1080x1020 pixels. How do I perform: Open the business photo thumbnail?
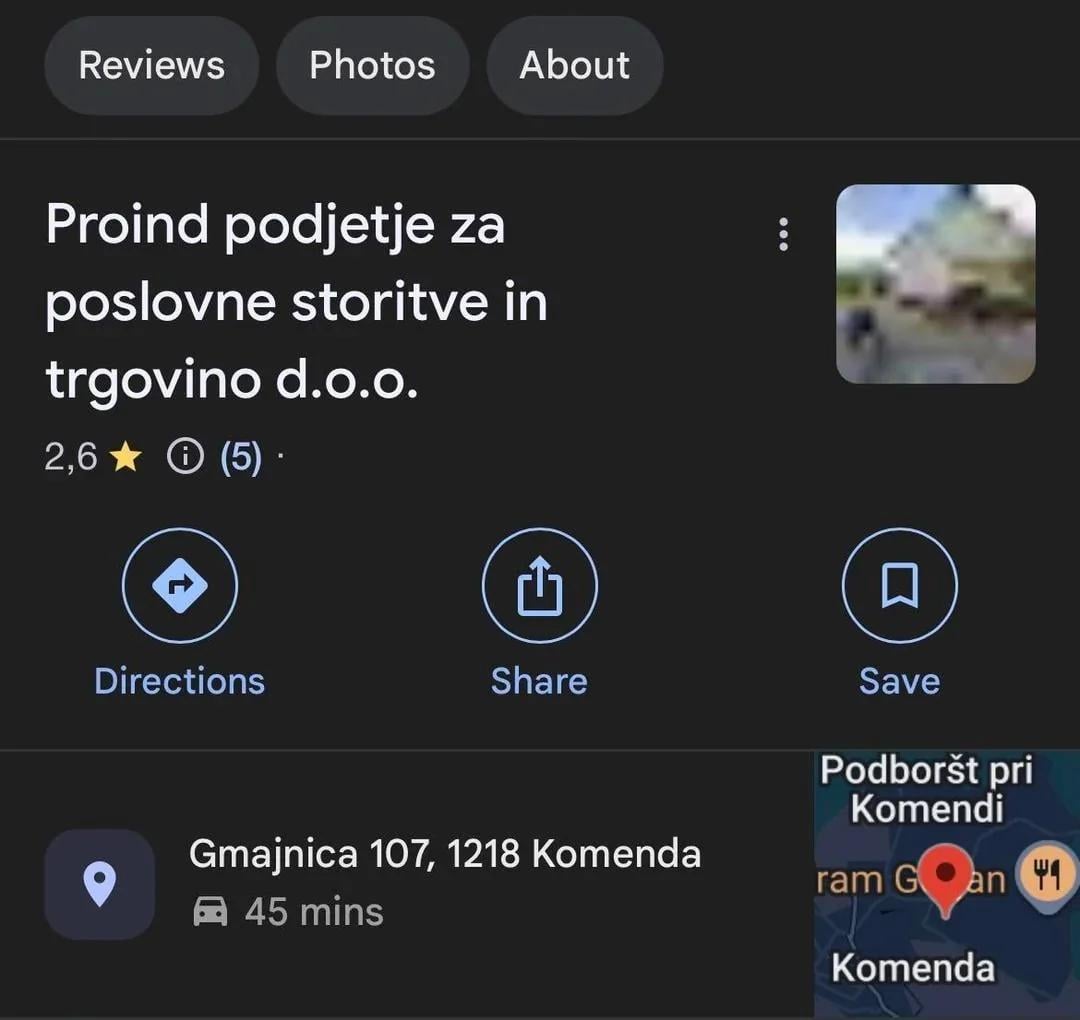(x=935, y=284)
